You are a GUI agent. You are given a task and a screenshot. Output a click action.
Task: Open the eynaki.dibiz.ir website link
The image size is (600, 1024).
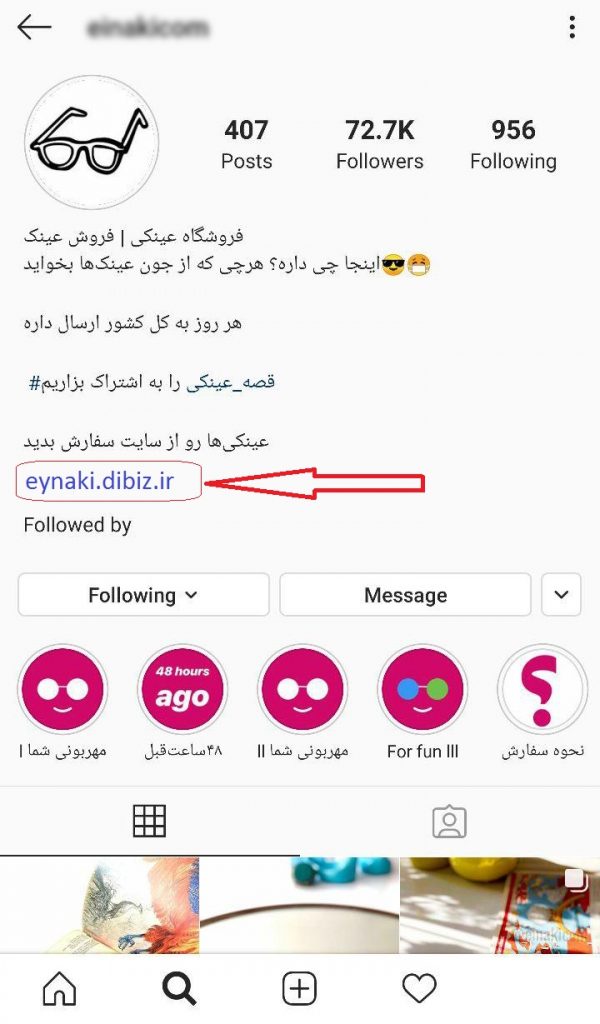100,482
